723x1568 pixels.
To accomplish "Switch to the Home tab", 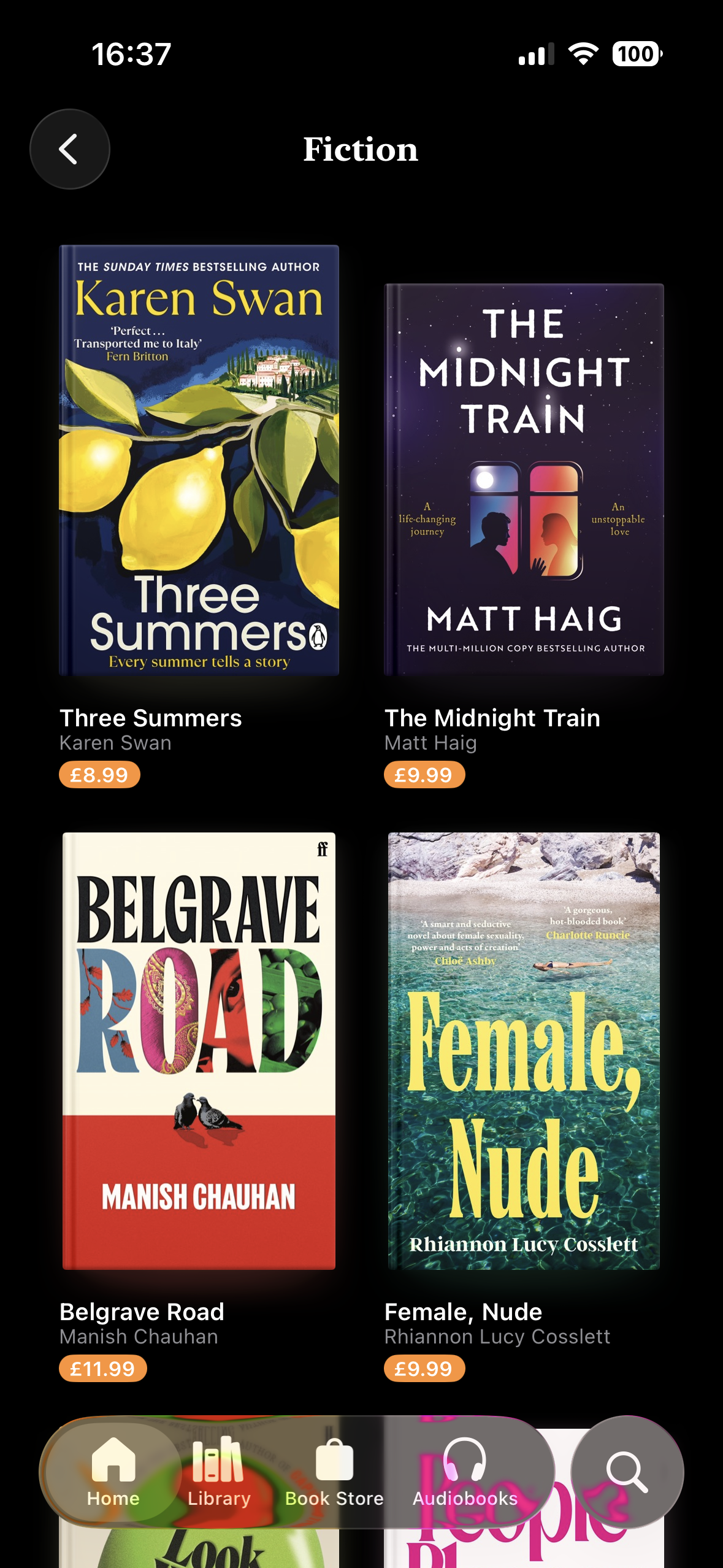I will [113, 1472].
